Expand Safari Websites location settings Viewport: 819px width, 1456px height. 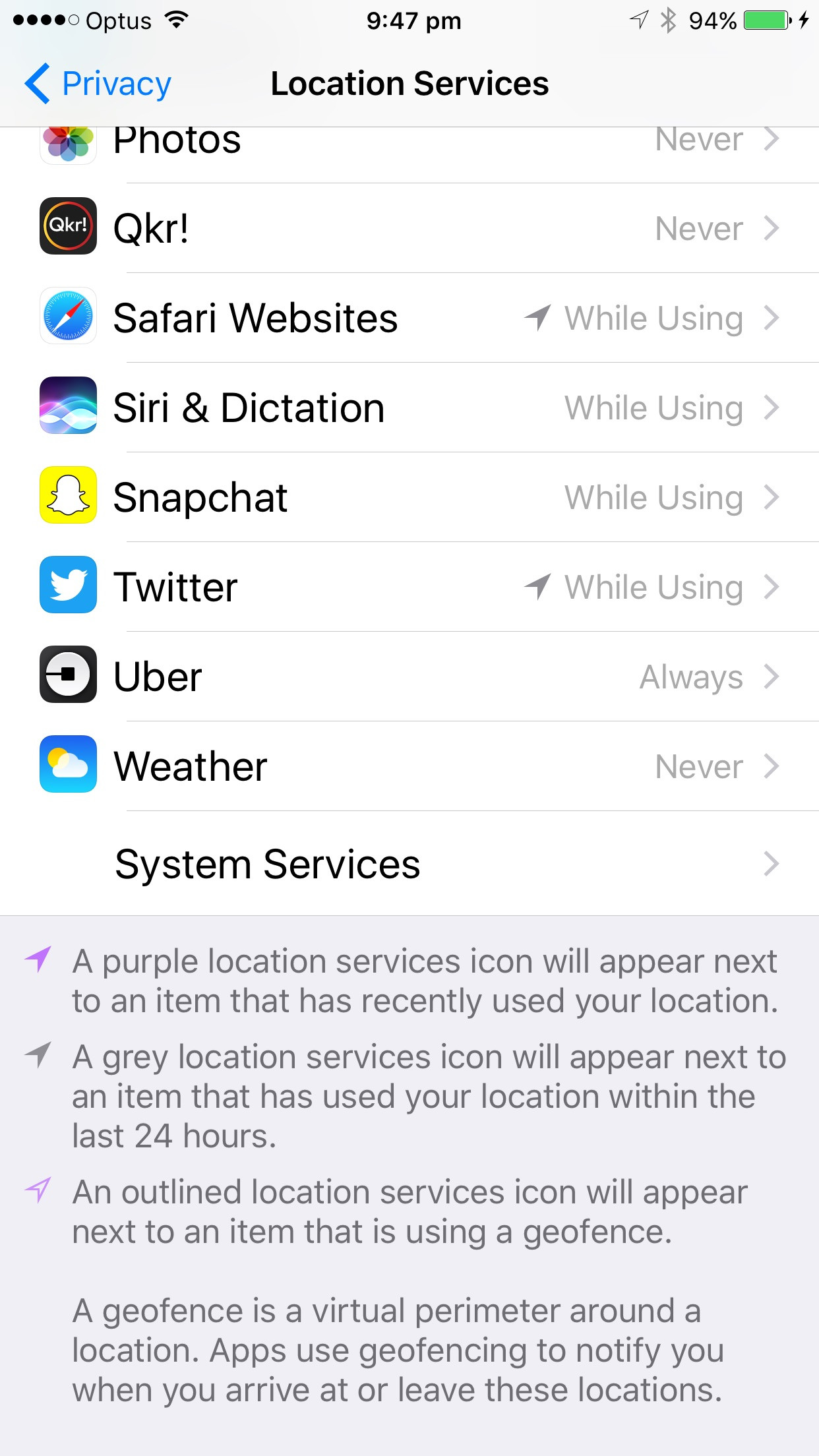point(409,318)
